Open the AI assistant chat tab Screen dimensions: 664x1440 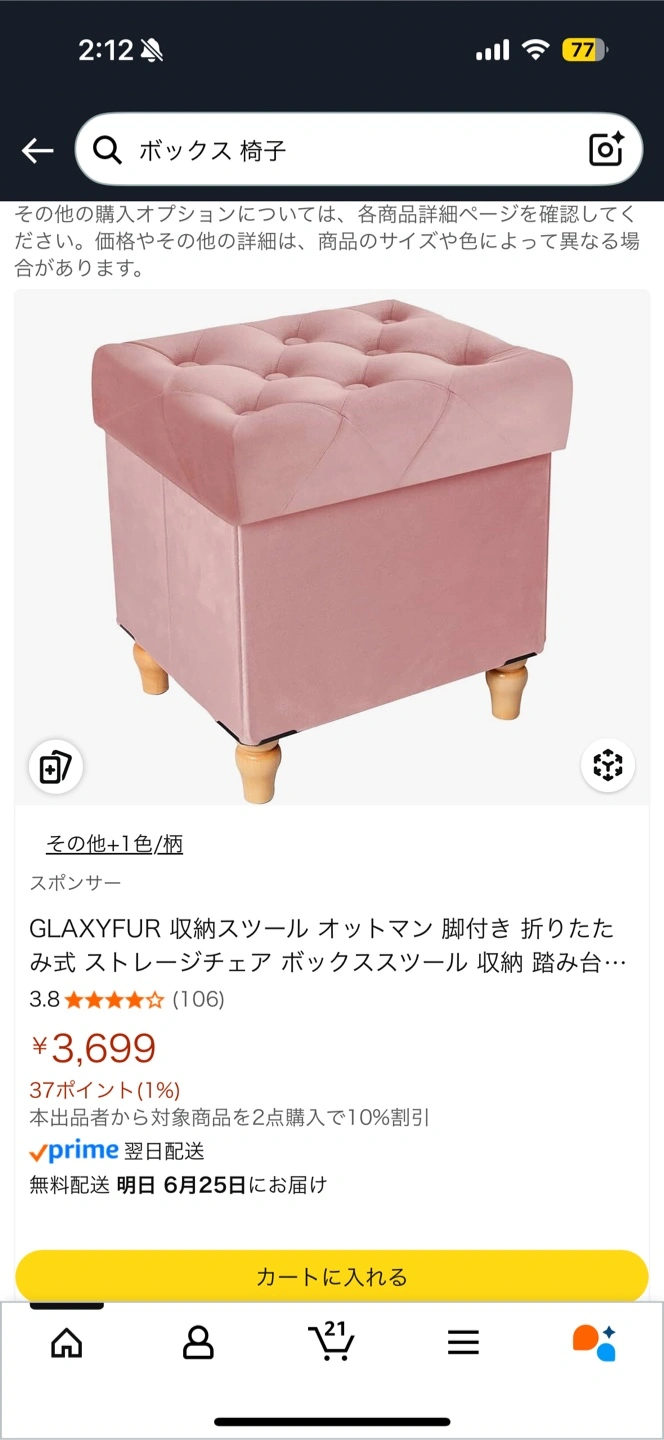[x=594, y=1342]
